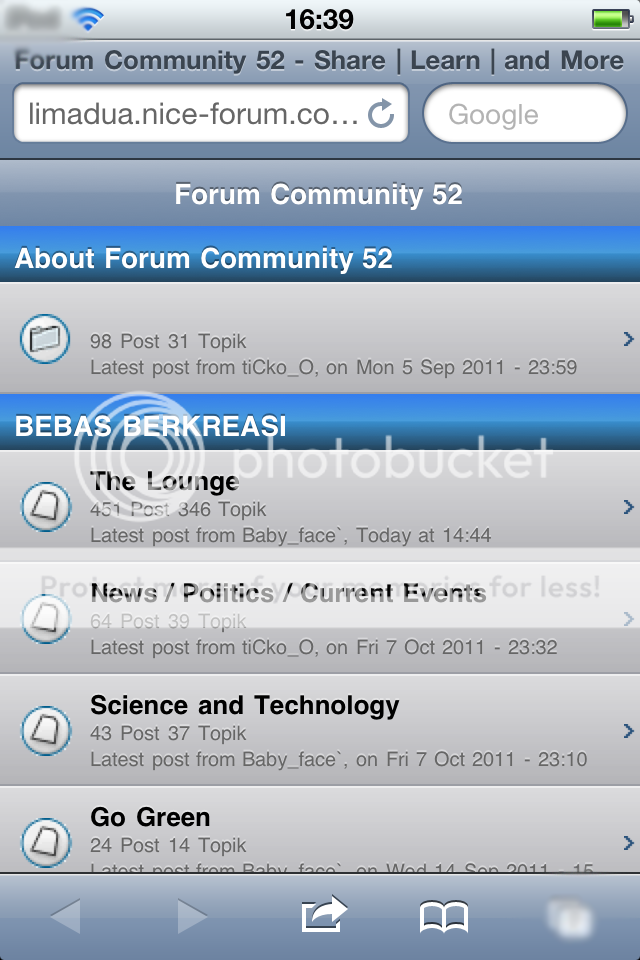Focus the Google search box
The image size is (640, 960).
pyautogui.click(x=525, y=115)
